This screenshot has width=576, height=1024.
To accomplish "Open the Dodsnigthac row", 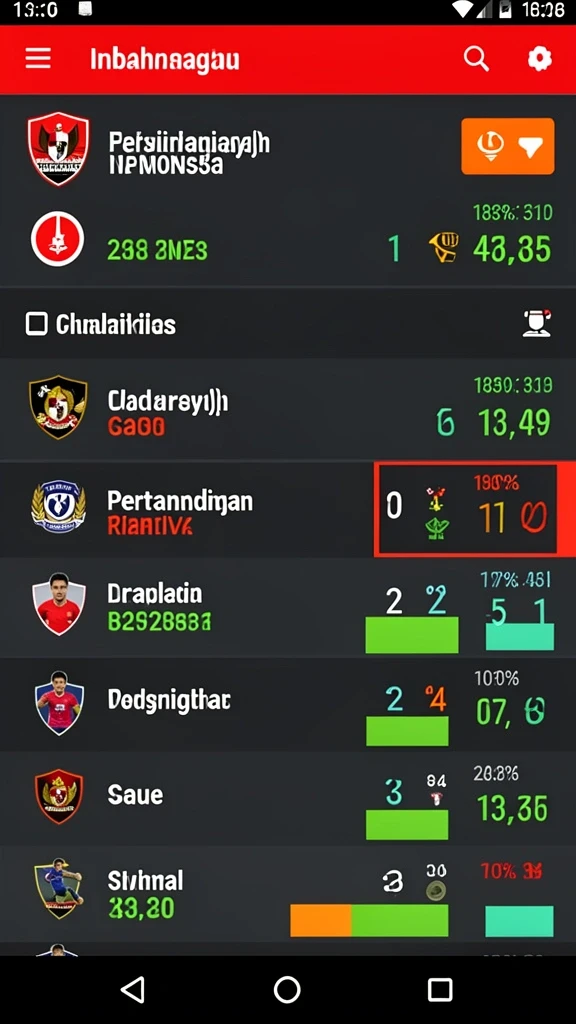I will coord(288,704).
